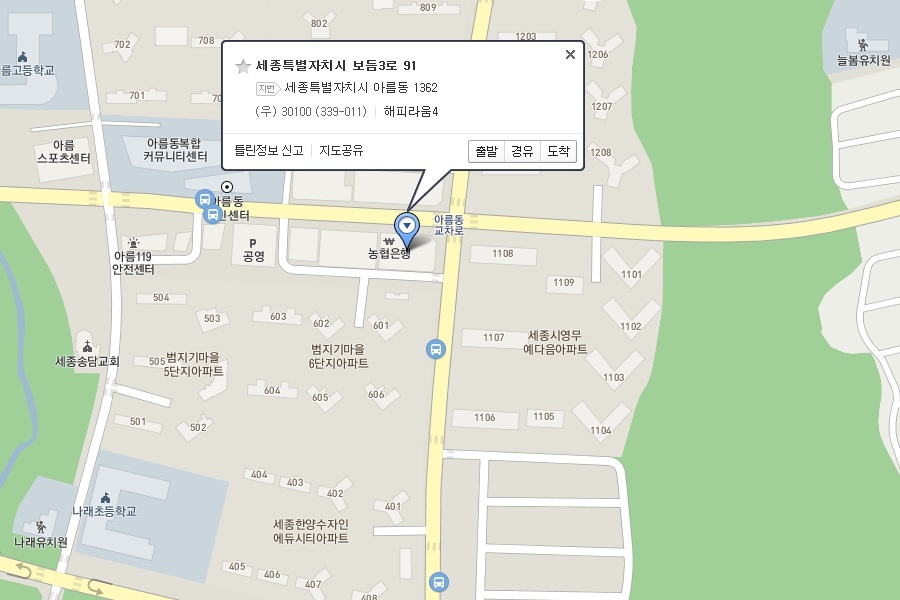Tap the bus stop near 1107 building

(435, 349)
